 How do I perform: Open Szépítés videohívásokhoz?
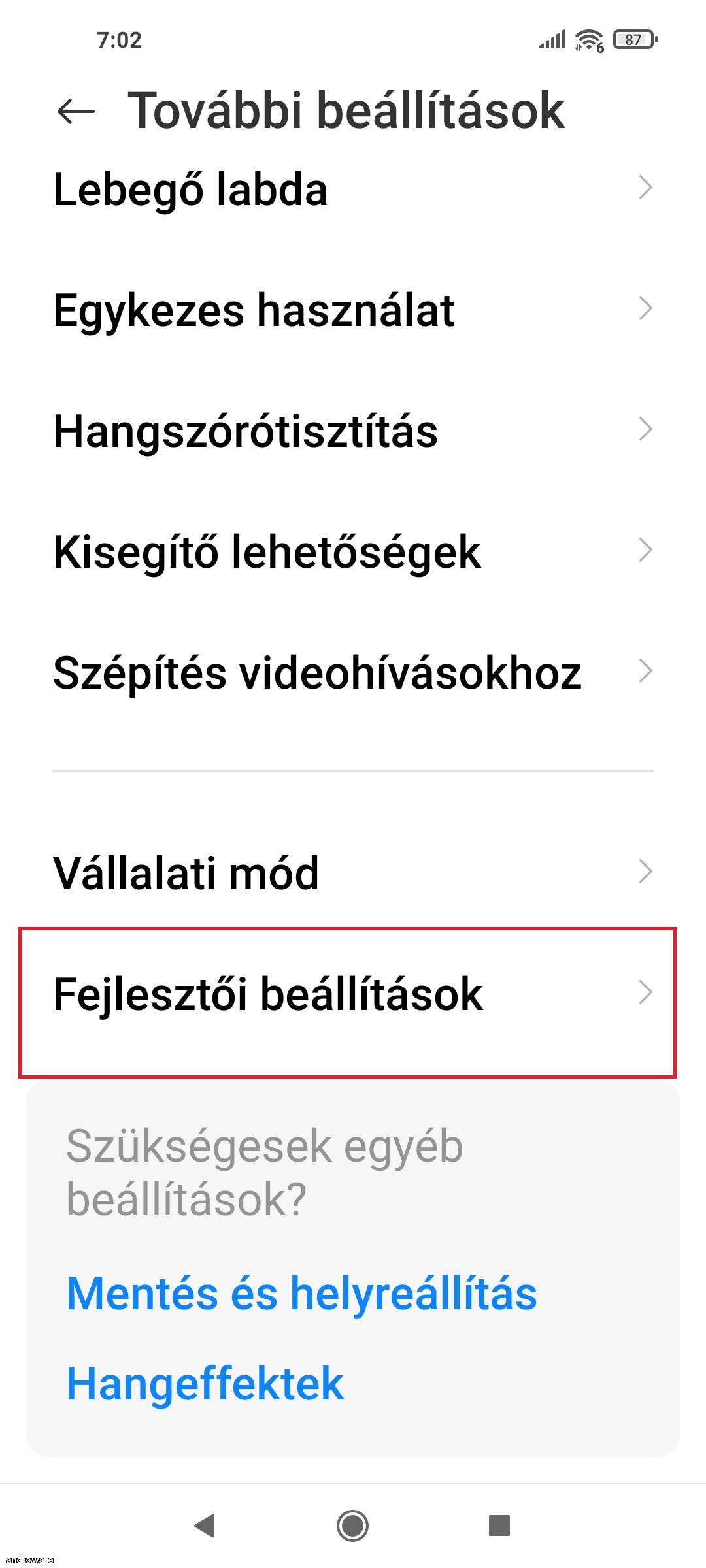(x=353, y=673)
